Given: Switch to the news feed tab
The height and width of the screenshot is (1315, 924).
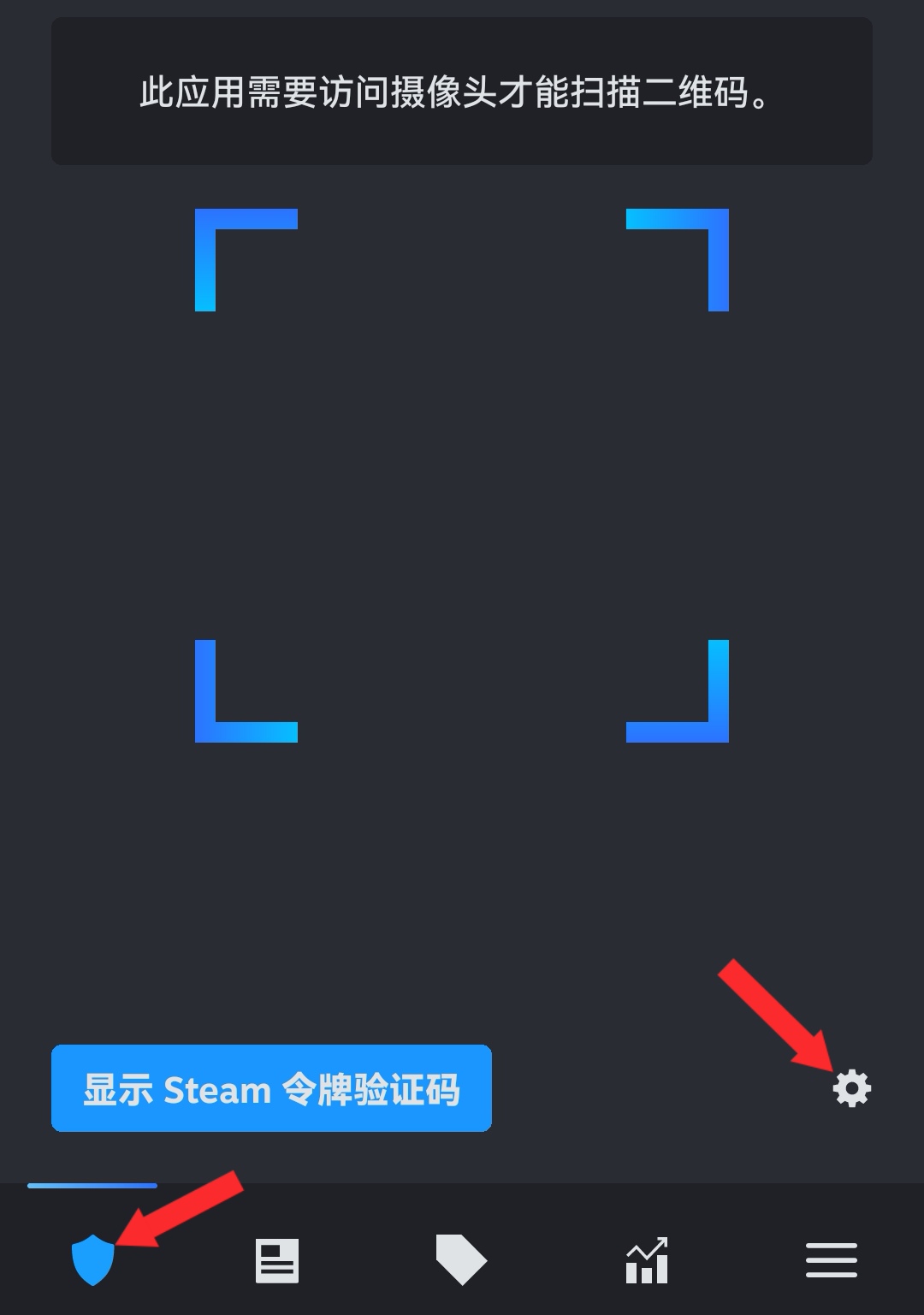Looking at the screenshot, I should point(277,1260).
